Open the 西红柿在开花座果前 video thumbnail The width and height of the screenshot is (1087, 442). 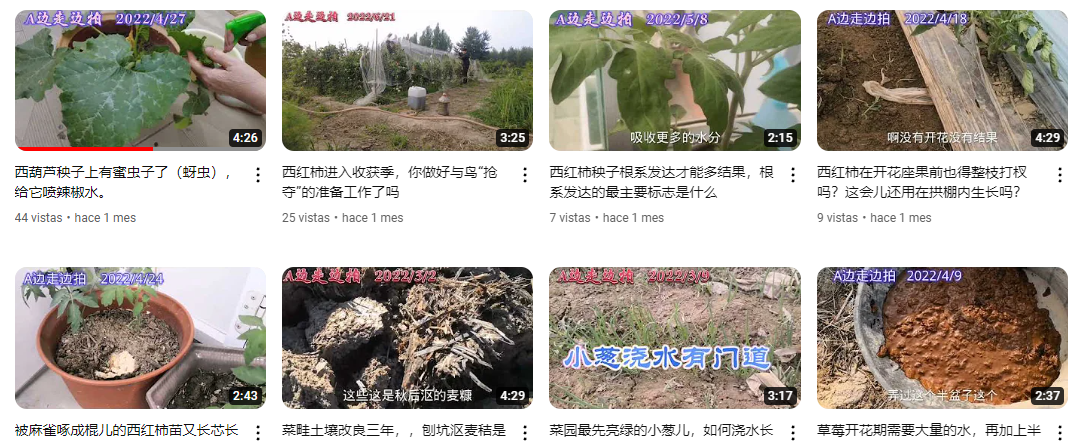pos(942,80)
